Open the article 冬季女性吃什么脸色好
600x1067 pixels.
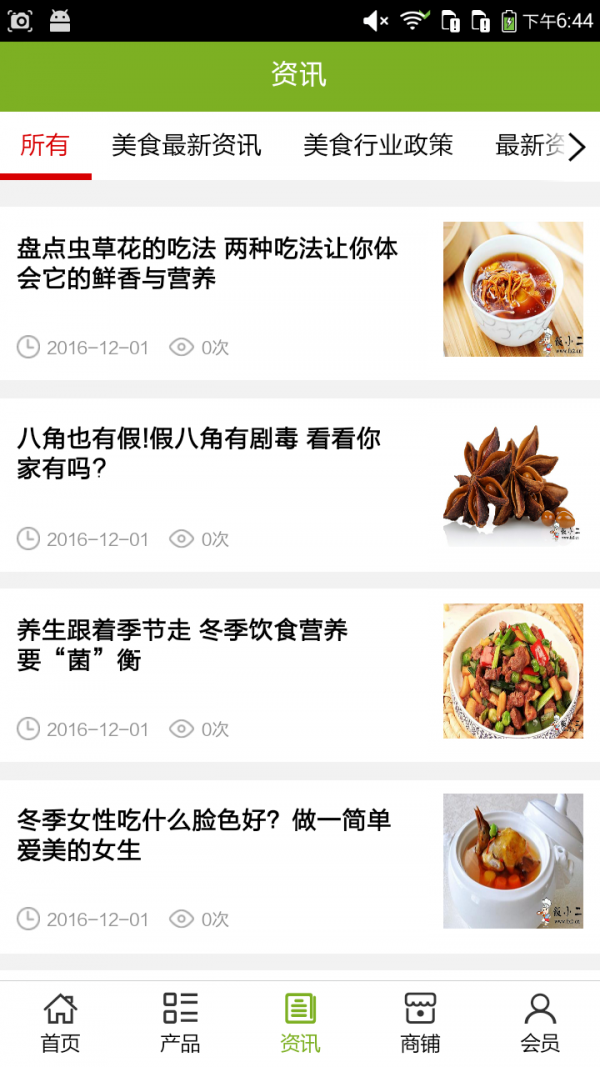pyautogui.click(x=204, y=835)
